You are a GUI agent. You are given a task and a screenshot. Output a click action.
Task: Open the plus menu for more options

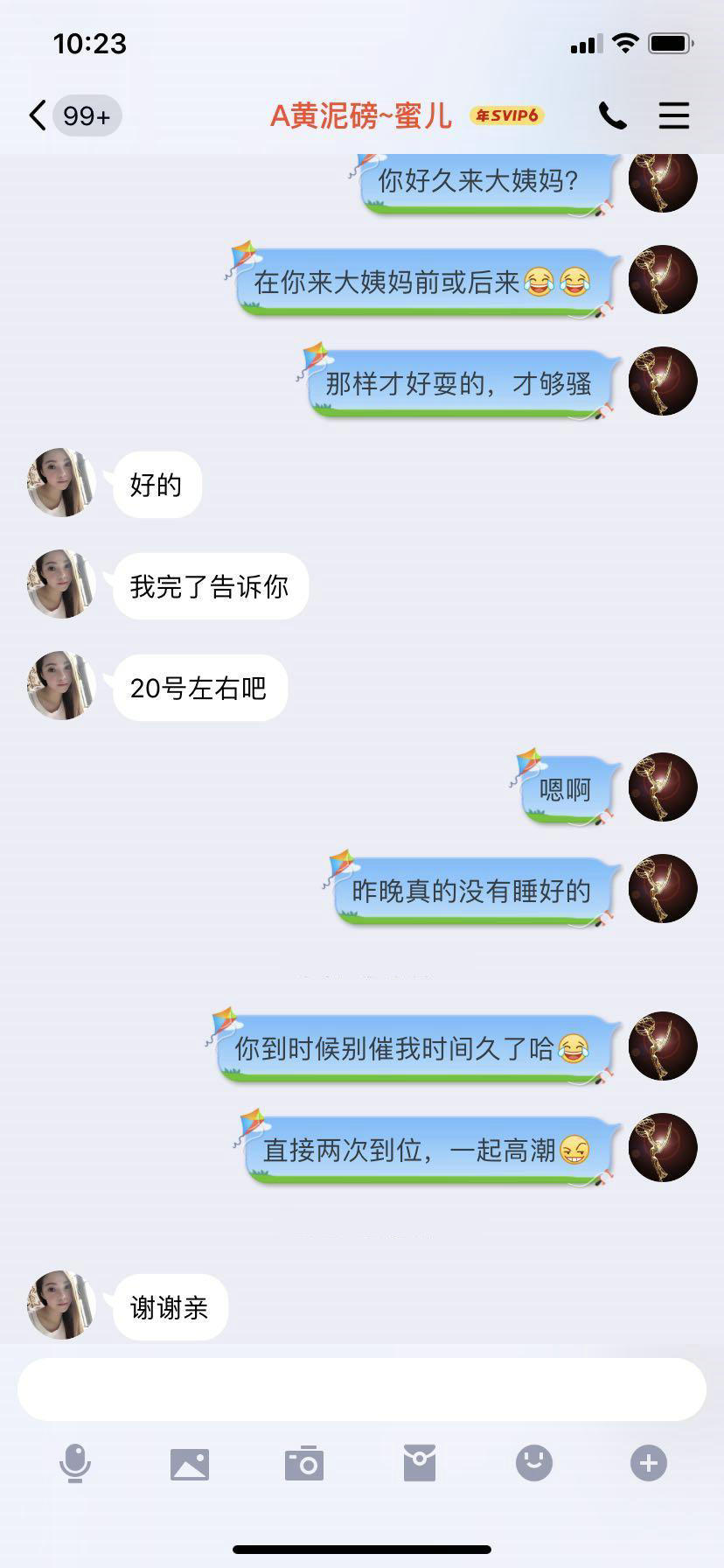point(648,1463)
